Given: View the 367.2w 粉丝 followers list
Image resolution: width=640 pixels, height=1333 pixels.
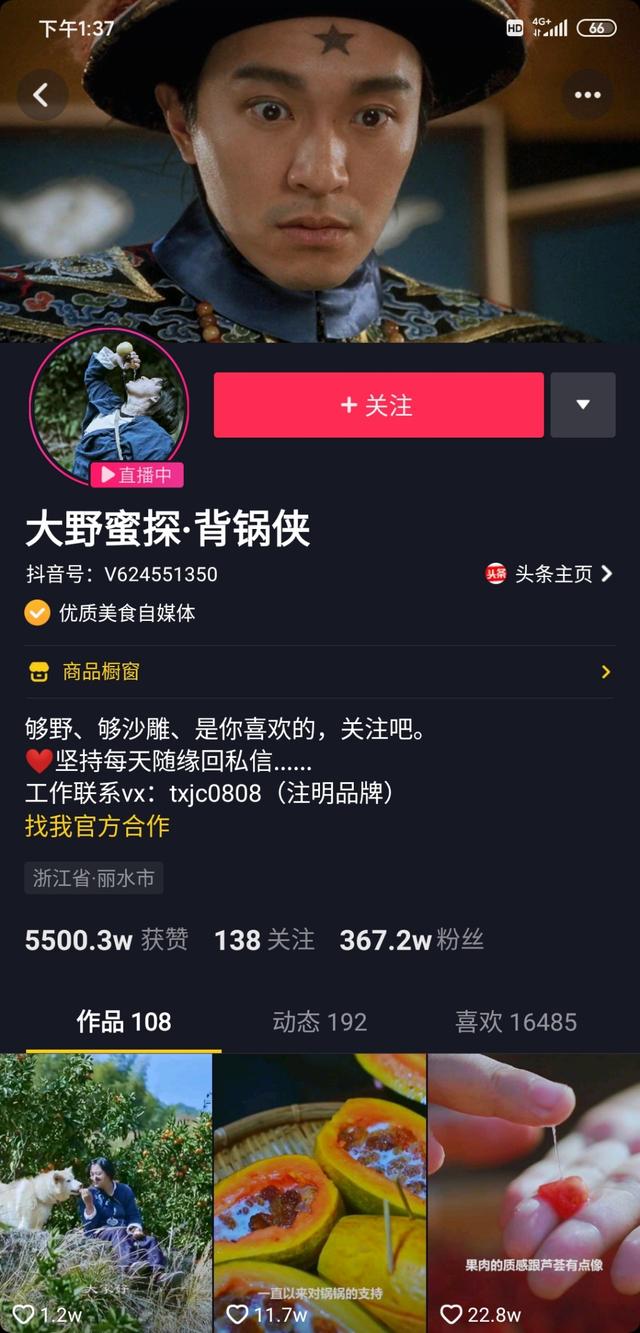Looking at the screenshot, I should pos(411,940).
